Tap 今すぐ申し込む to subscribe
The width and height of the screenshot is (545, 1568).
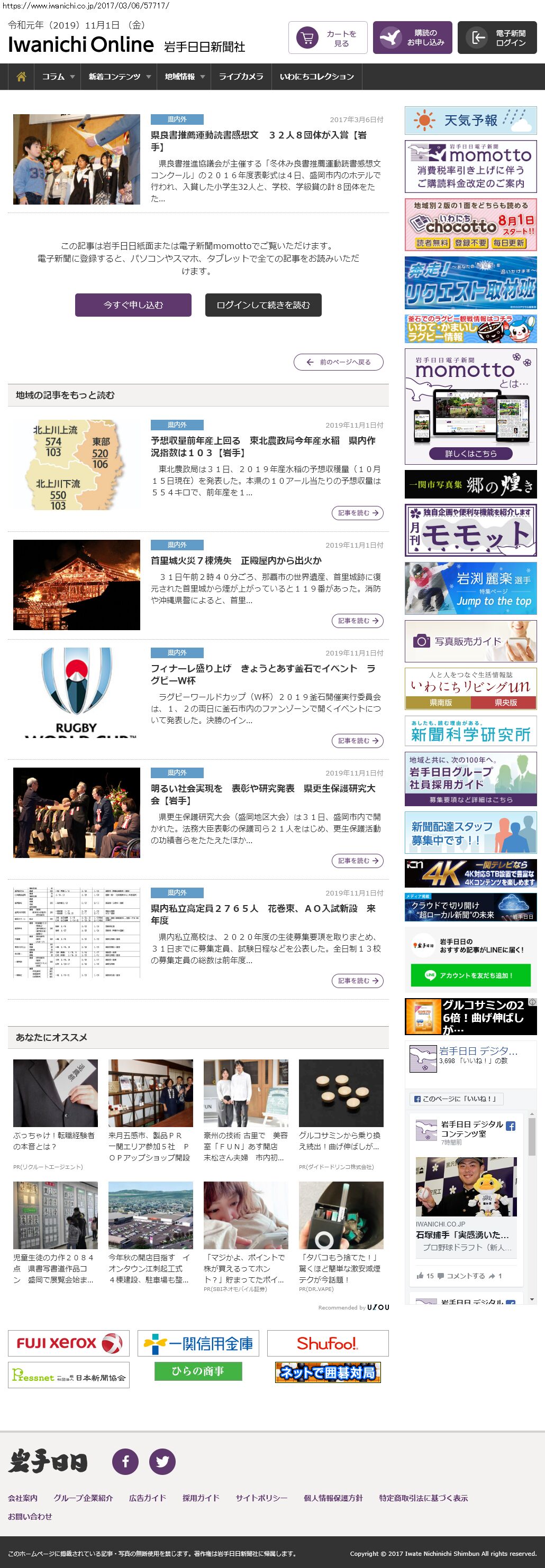pos(133,305)
